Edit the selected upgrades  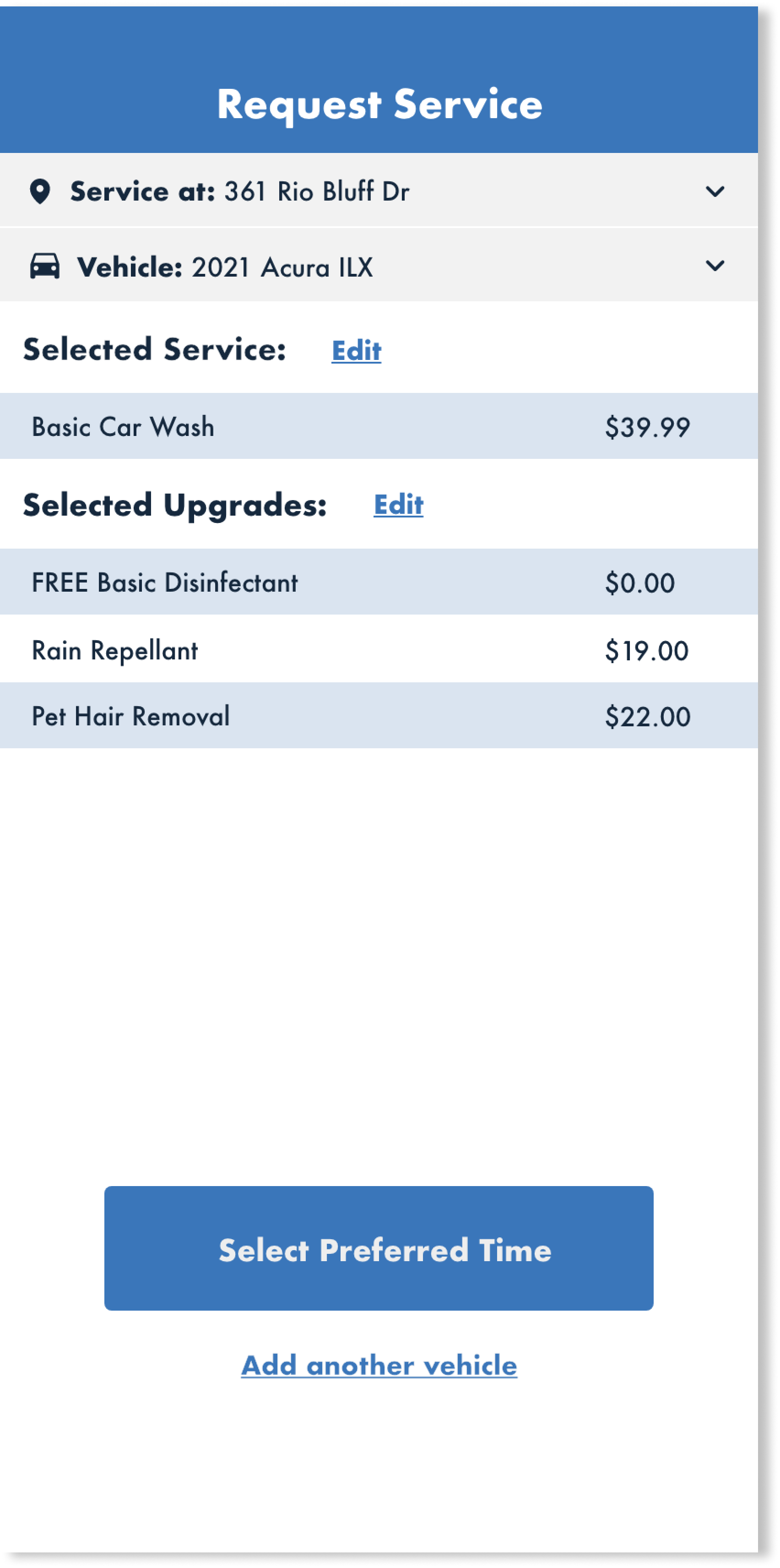399,505
